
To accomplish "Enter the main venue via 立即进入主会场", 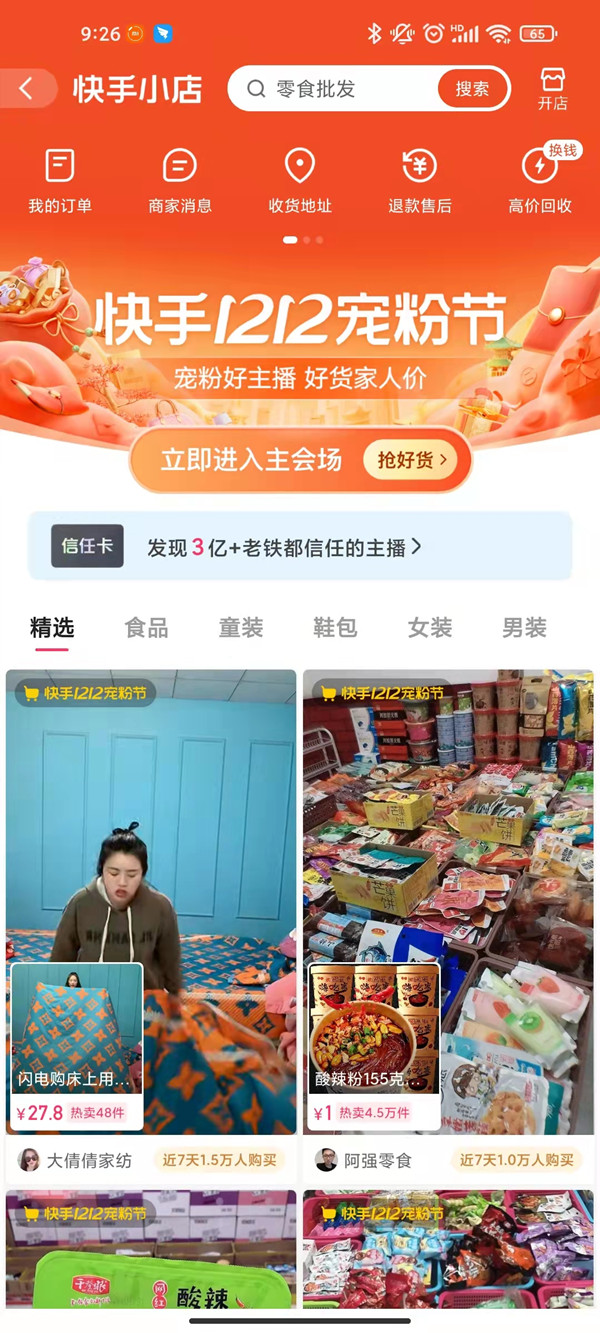I will [x=300, y=460].
